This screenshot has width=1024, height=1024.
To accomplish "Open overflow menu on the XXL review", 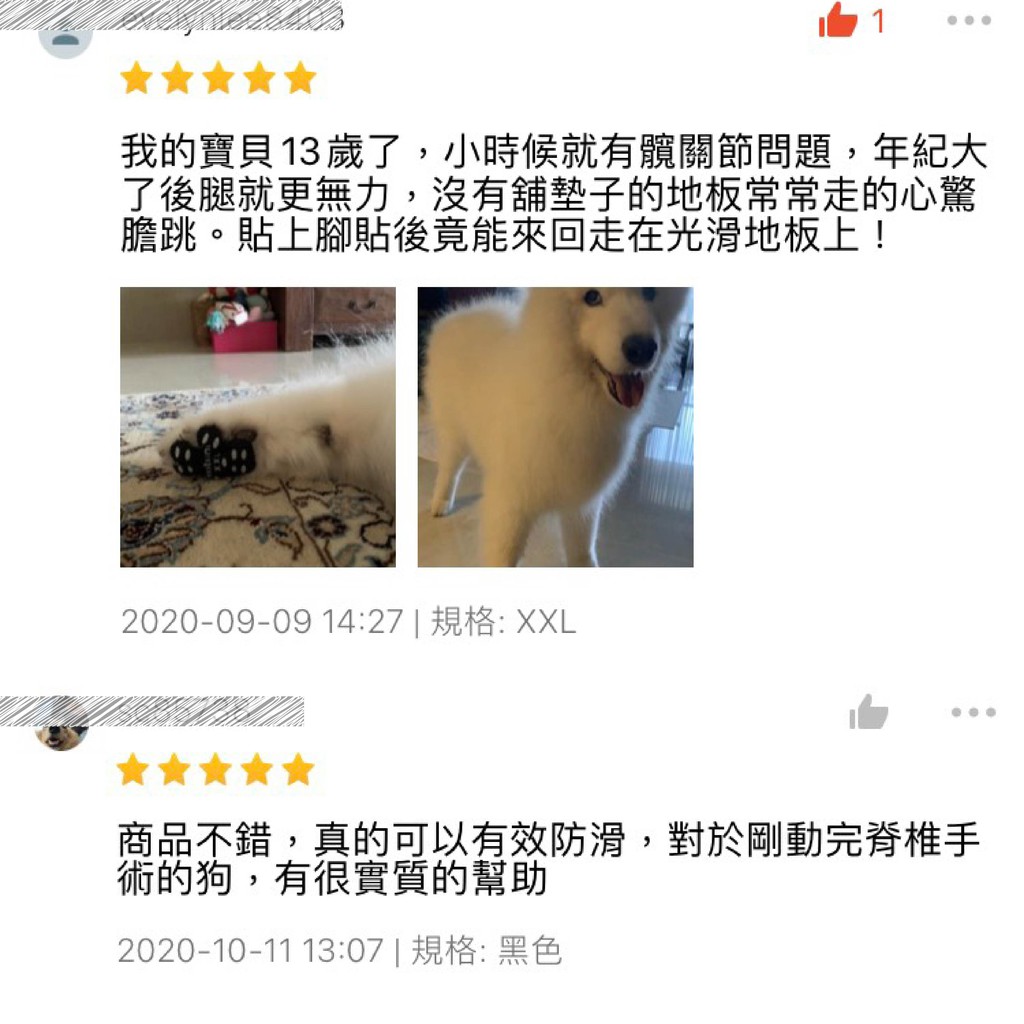I will point(969,20).
